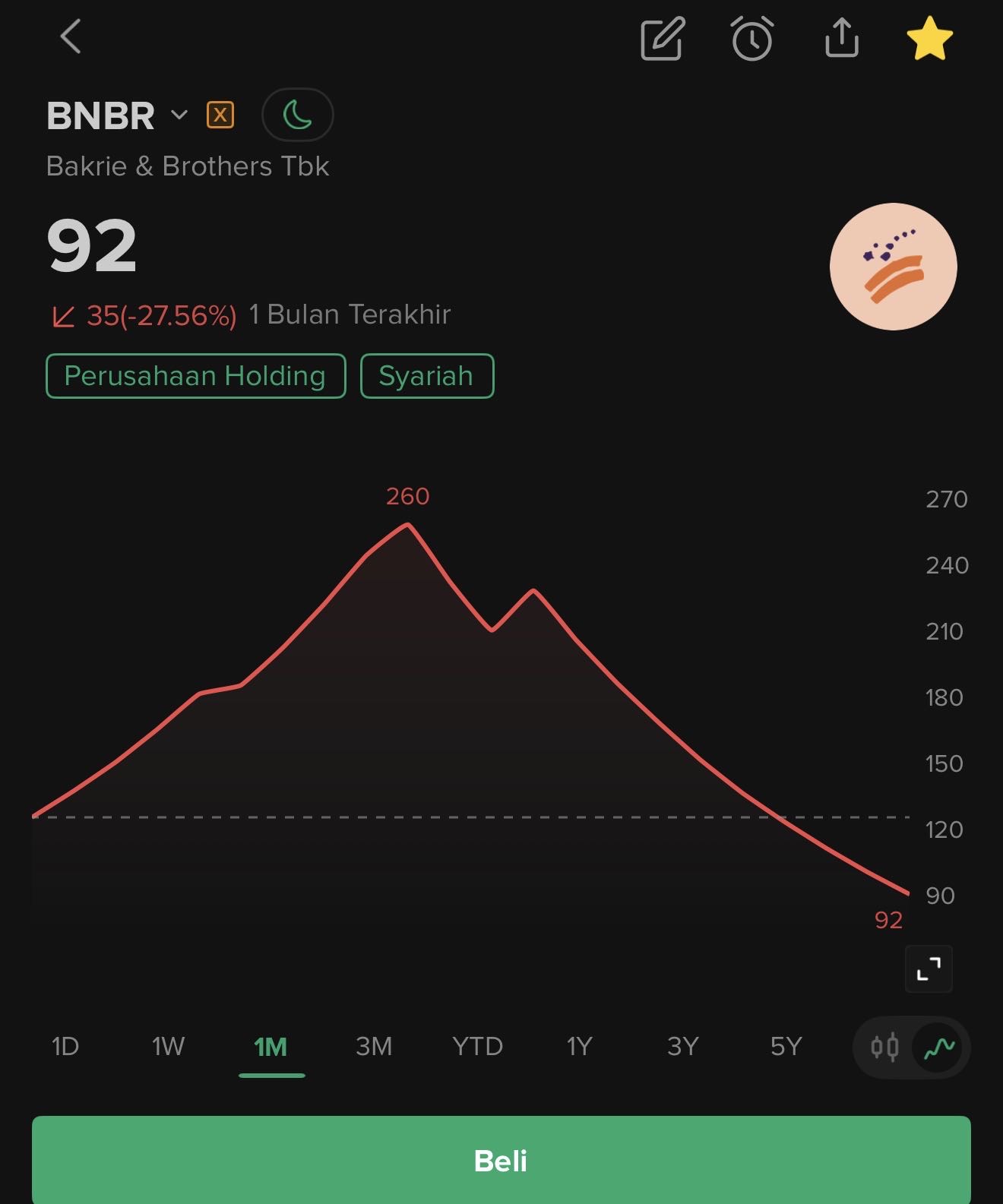Open the Syariah chip
The height and width of the screenshot is (1204, 1003).
pyautogui.click(x=426, y=376)
